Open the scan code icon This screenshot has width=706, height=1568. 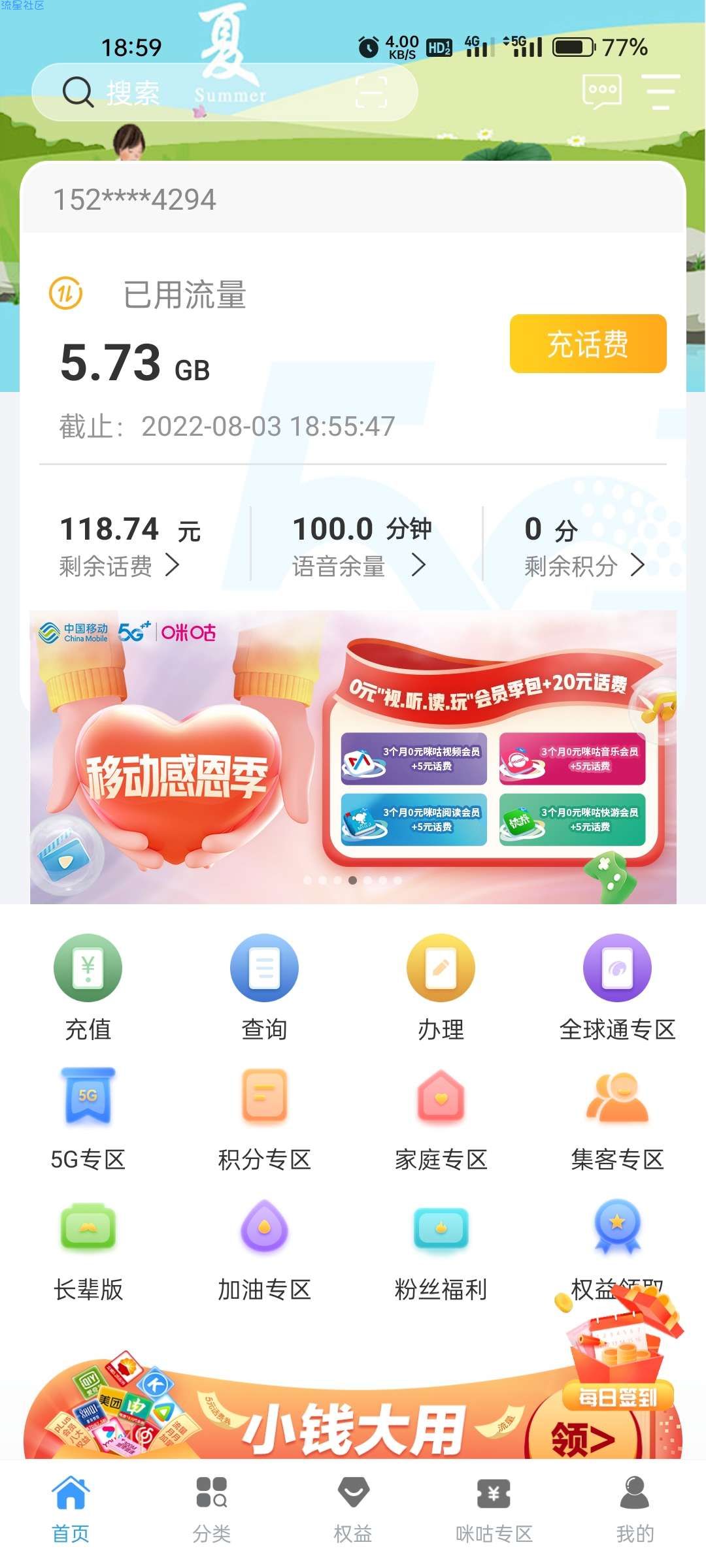click(371, 92)
